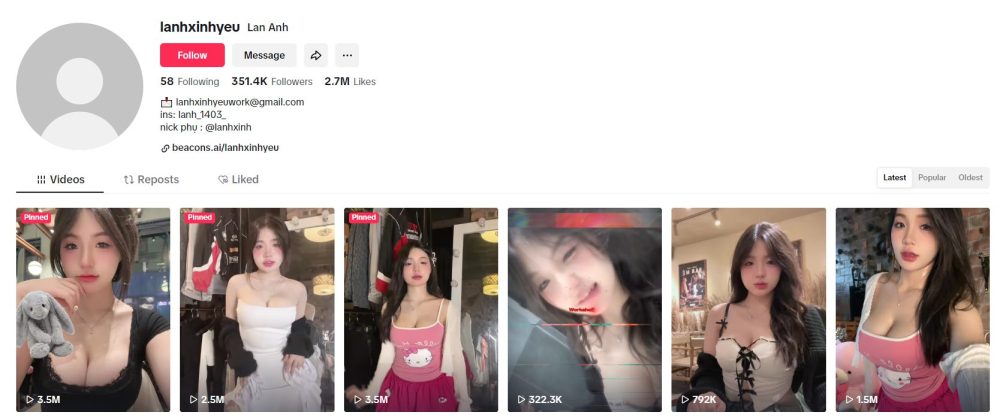Sort videos by Oldest
The image size is (1000, 418).
tap(970, 177)
